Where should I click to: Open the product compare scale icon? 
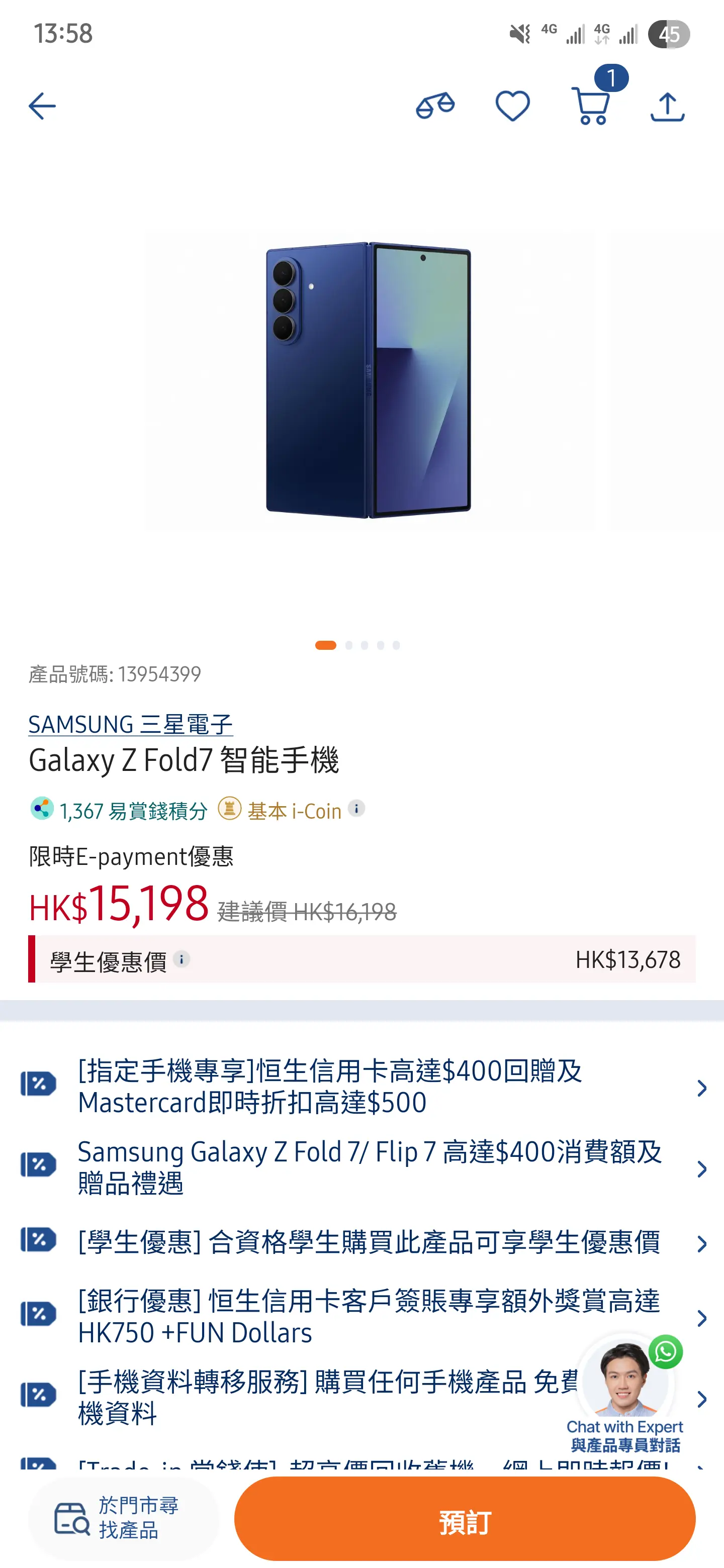(x=435, y=107)
